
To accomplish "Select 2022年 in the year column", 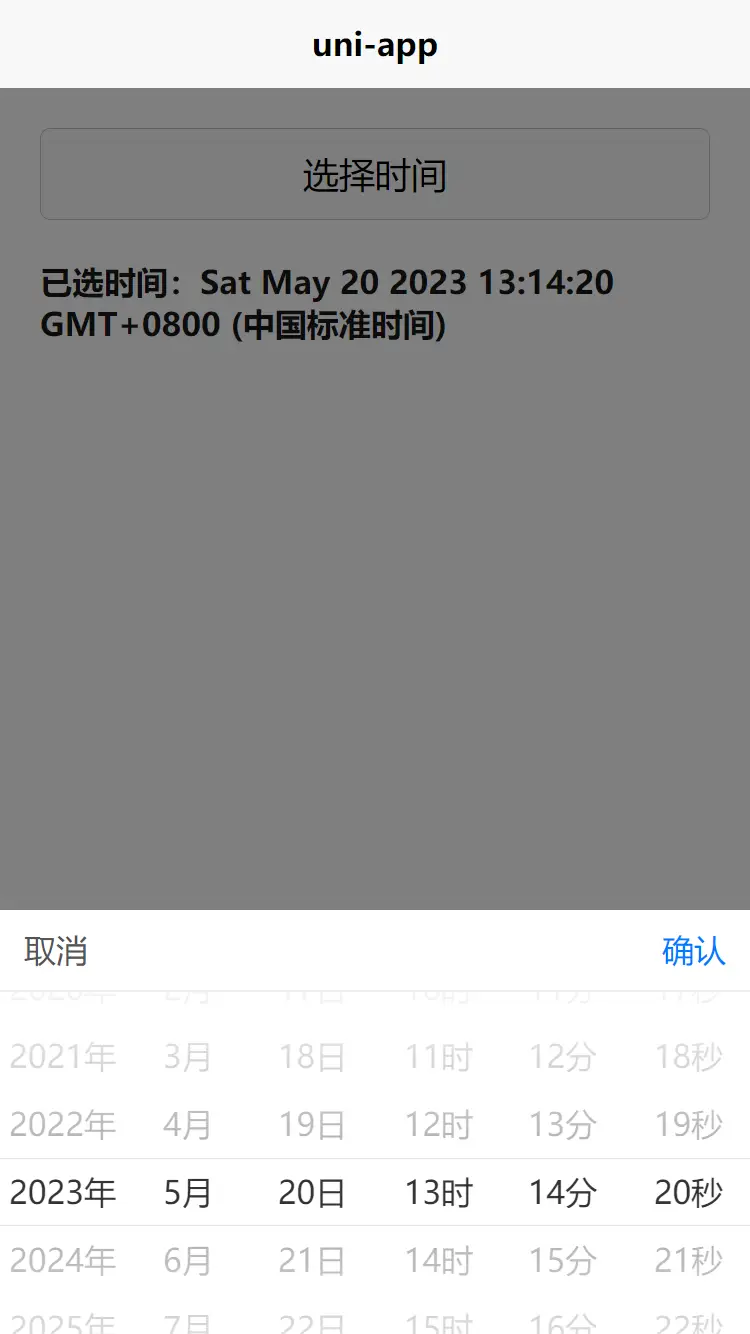I will [63, 1125].
